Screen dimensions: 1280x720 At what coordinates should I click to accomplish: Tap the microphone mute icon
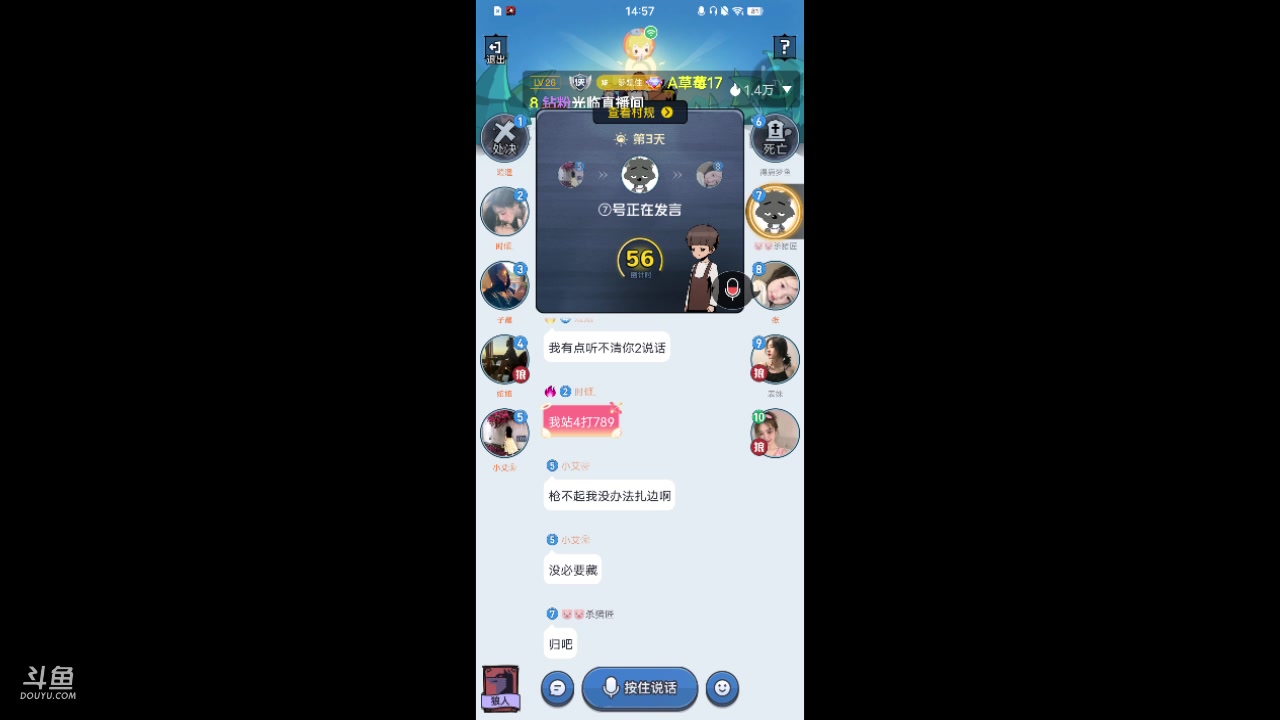pos(732,289)
